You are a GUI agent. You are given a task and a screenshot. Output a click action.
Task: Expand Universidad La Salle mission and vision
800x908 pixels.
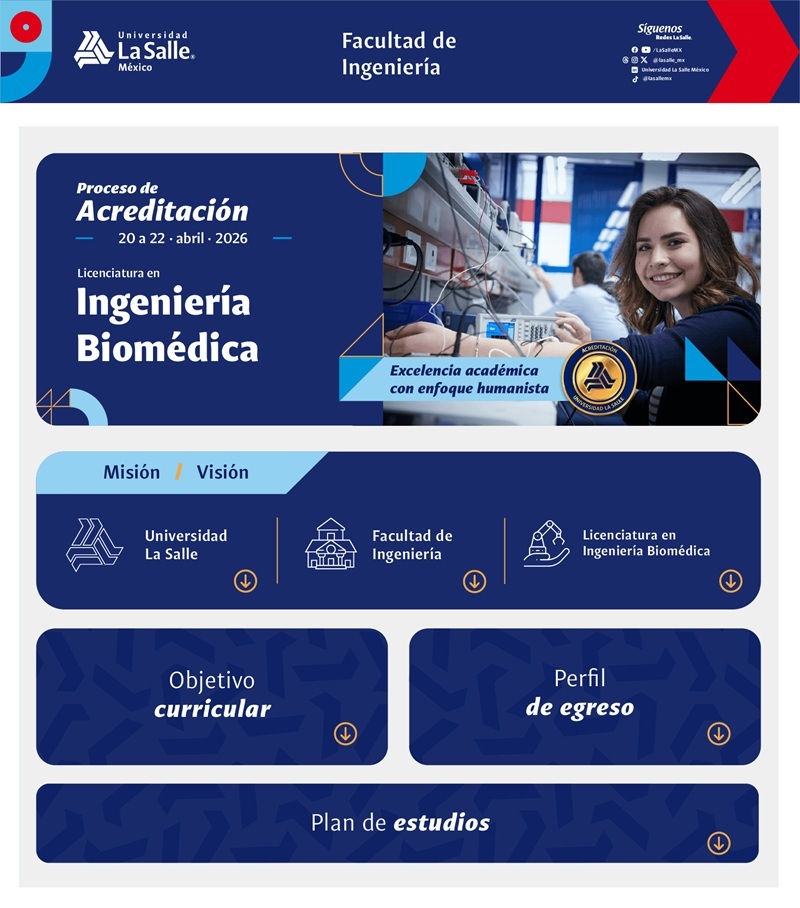click(x=245, y=581)
